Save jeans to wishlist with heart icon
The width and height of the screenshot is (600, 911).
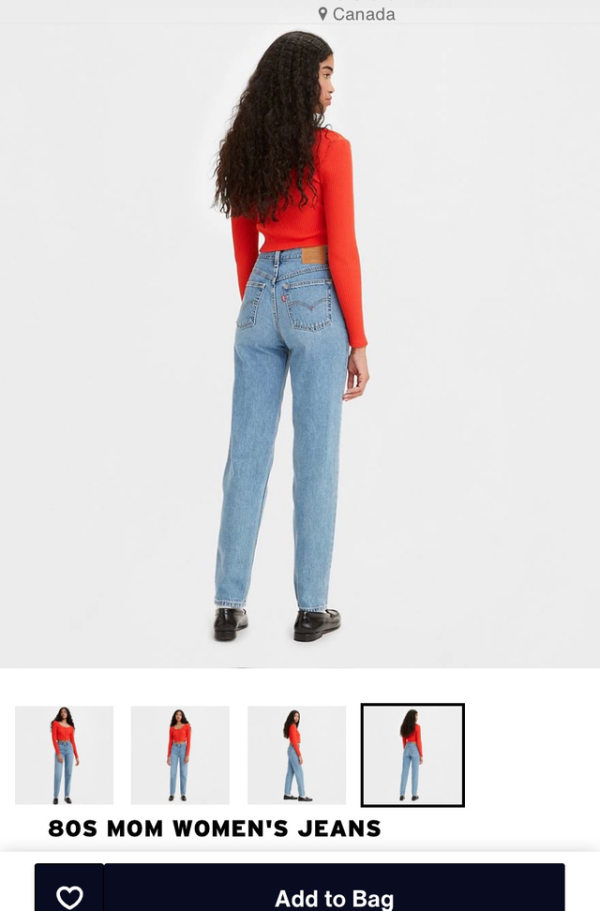point(69,893)
